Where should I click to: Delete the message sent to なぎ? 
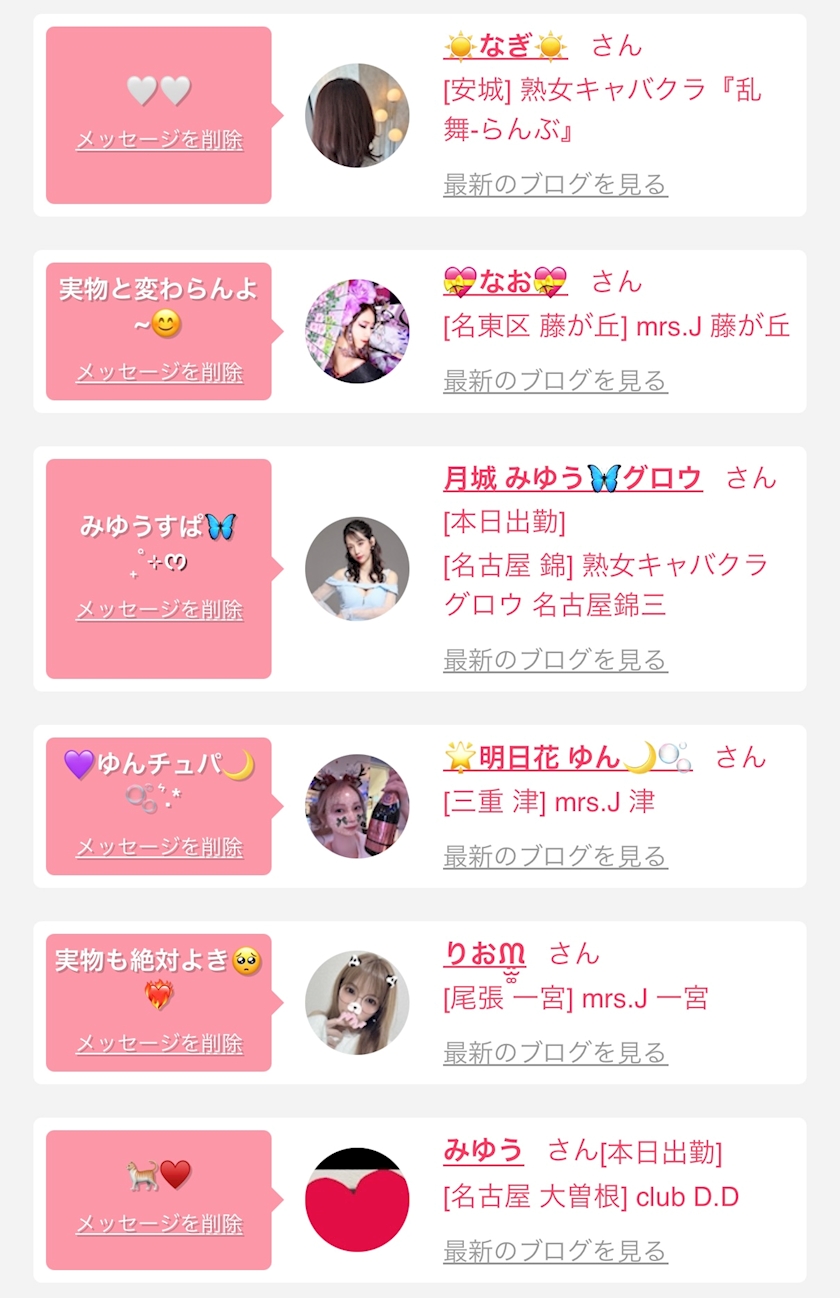point(159,140)
